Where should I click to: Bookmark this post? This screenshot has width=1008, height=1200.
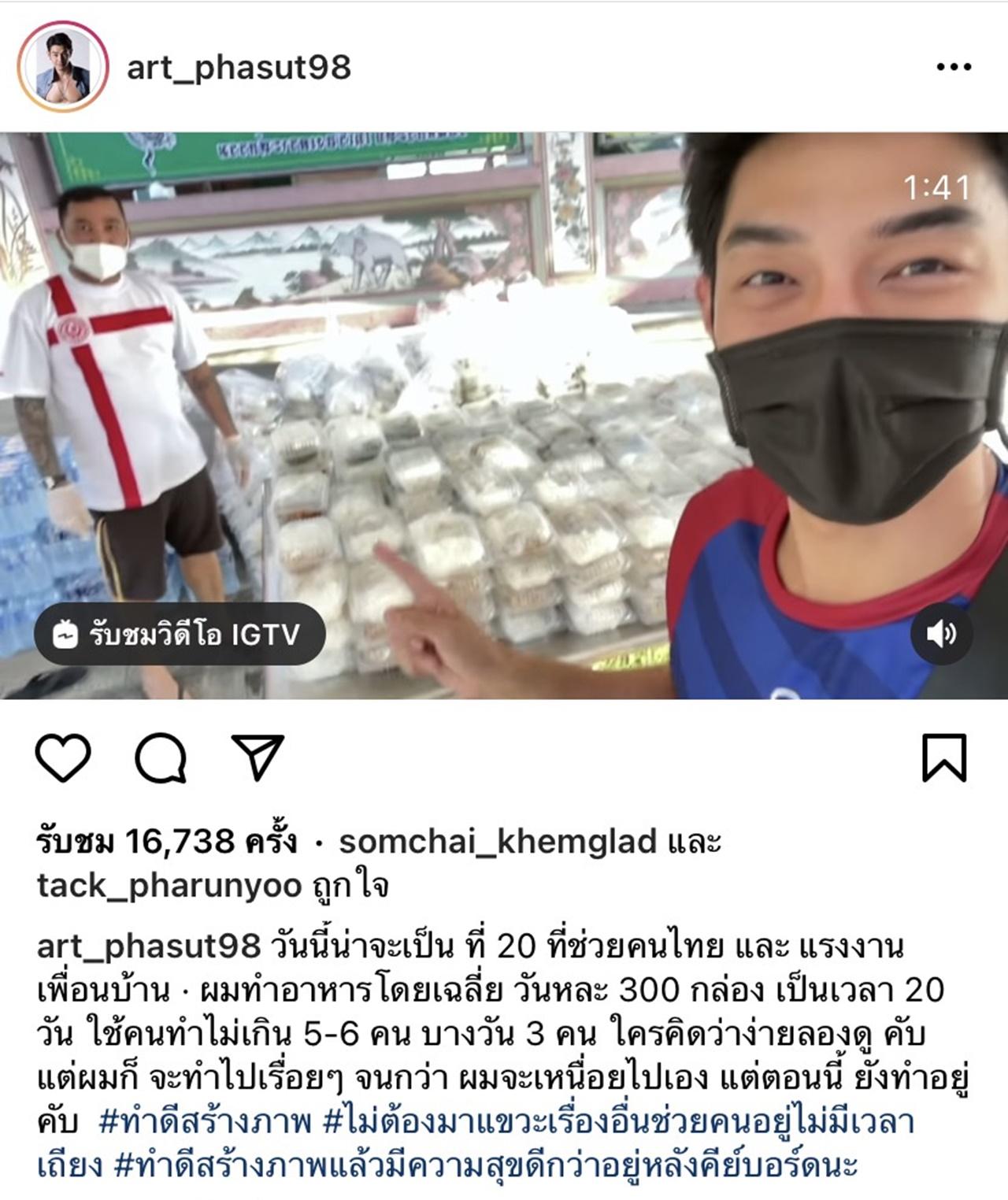pos(943,758)
